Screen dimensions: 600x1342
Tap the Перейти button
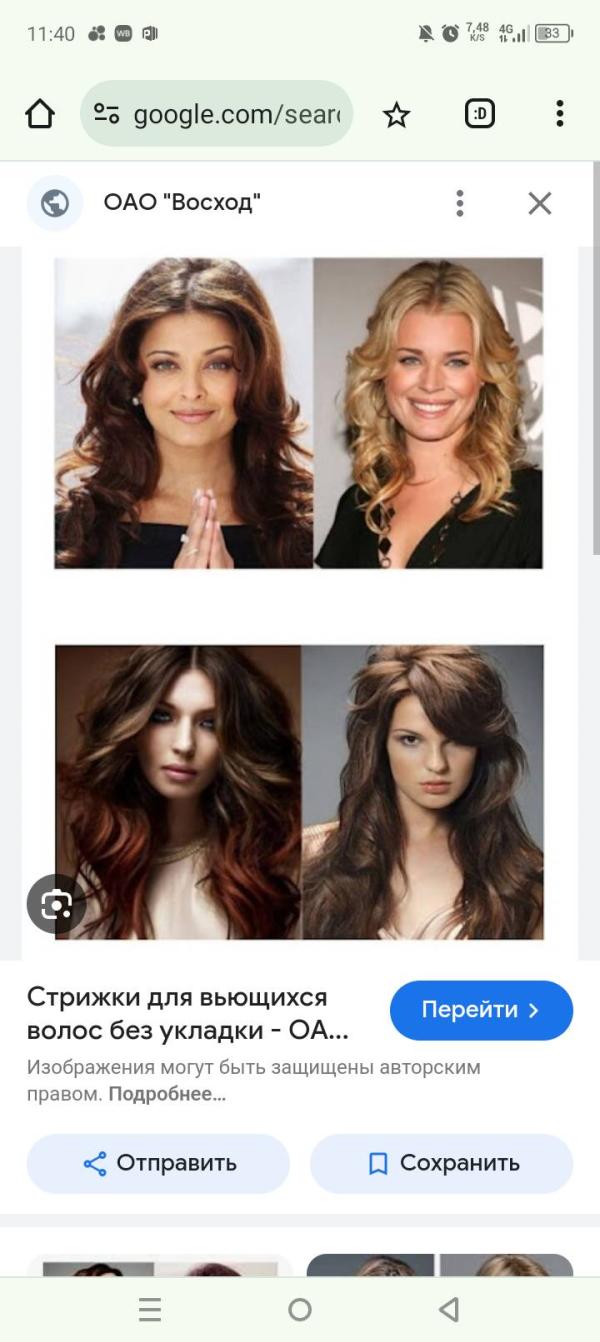coord(481,1010)
